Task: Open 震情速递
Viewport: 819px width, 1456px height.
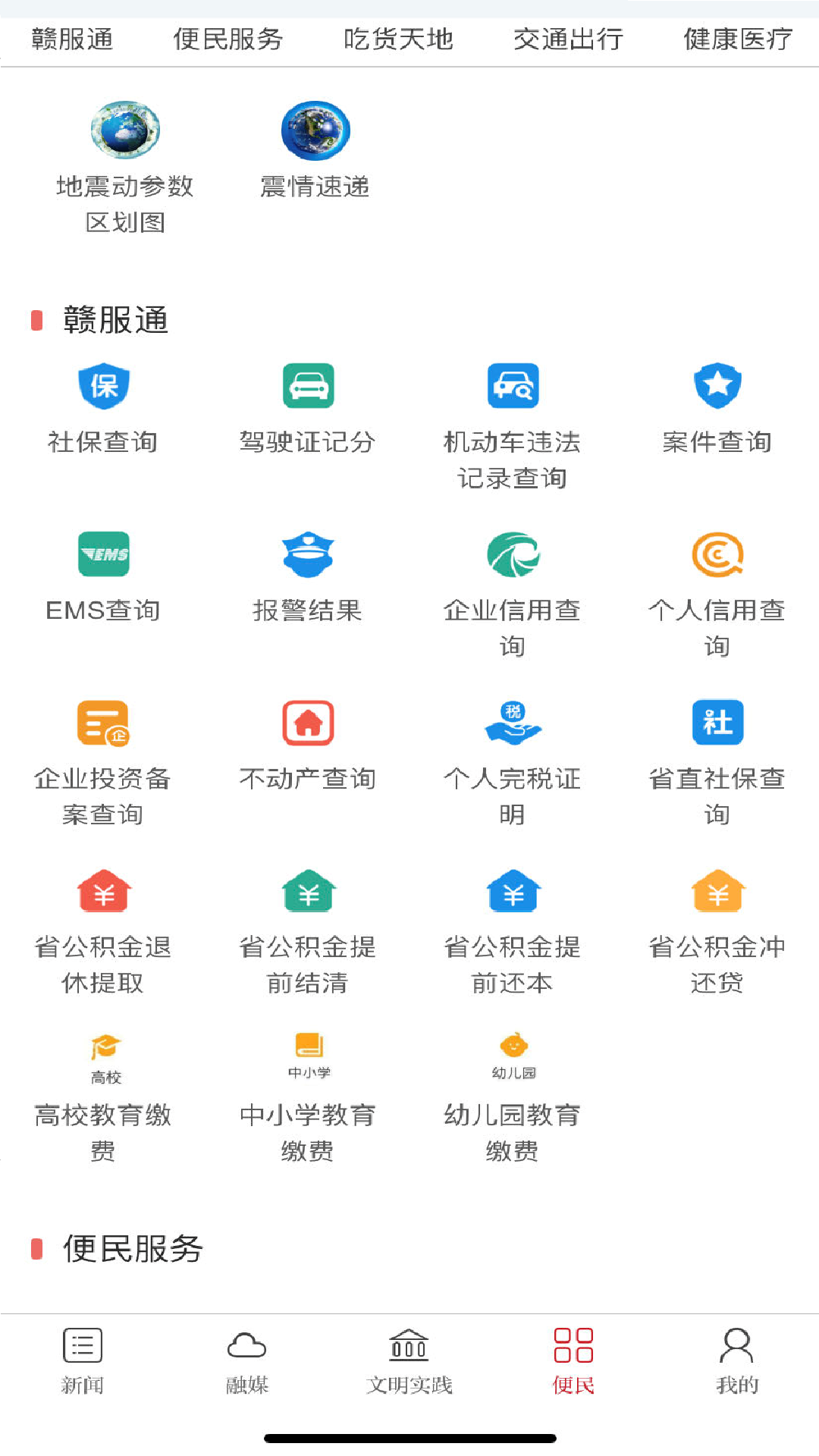Action: [315, 150]
